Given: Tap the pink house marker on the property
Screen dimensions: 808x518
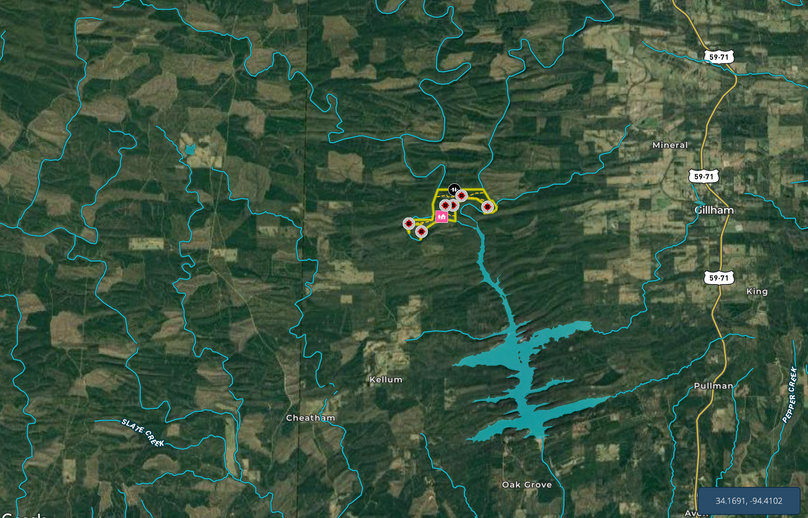Looking at the screenshot, I should click(441, 215).
